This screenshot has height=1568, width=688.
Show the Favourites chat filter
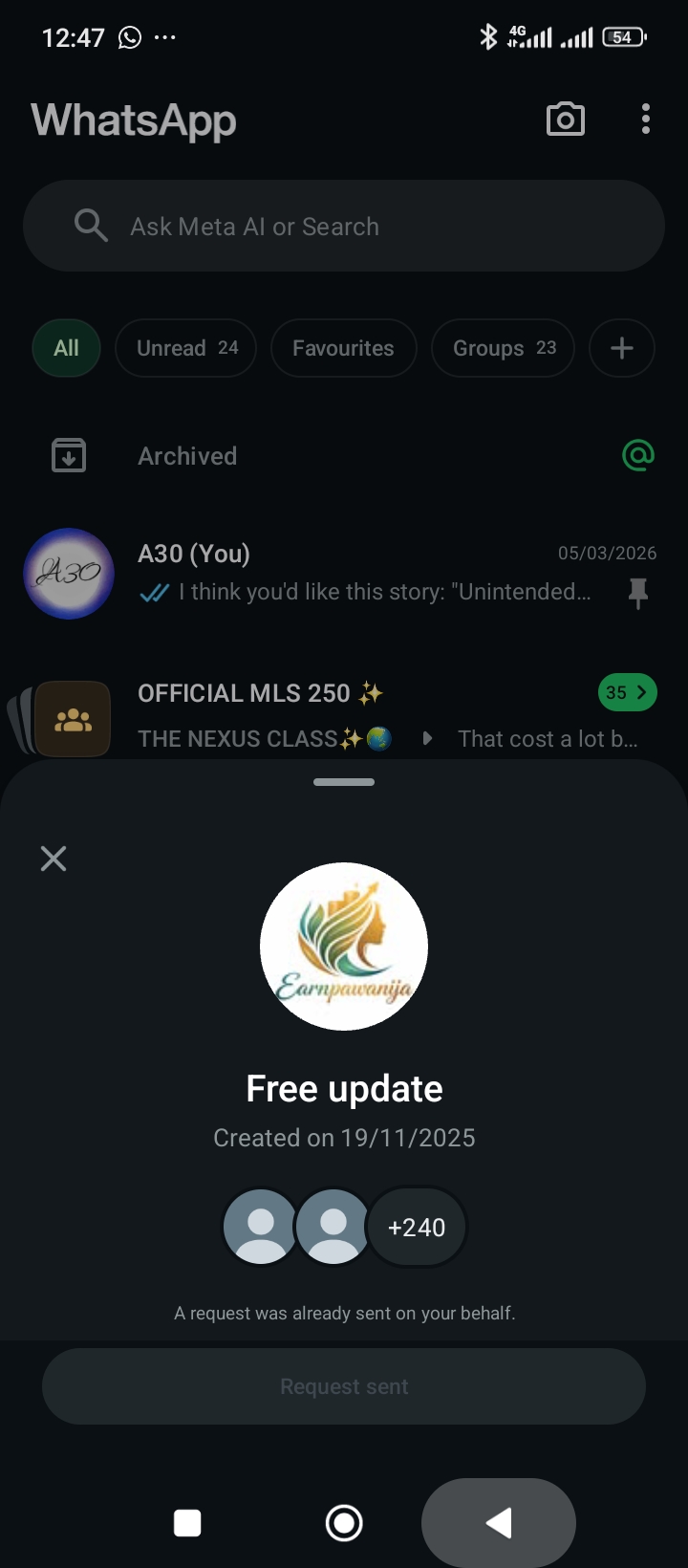343,348
